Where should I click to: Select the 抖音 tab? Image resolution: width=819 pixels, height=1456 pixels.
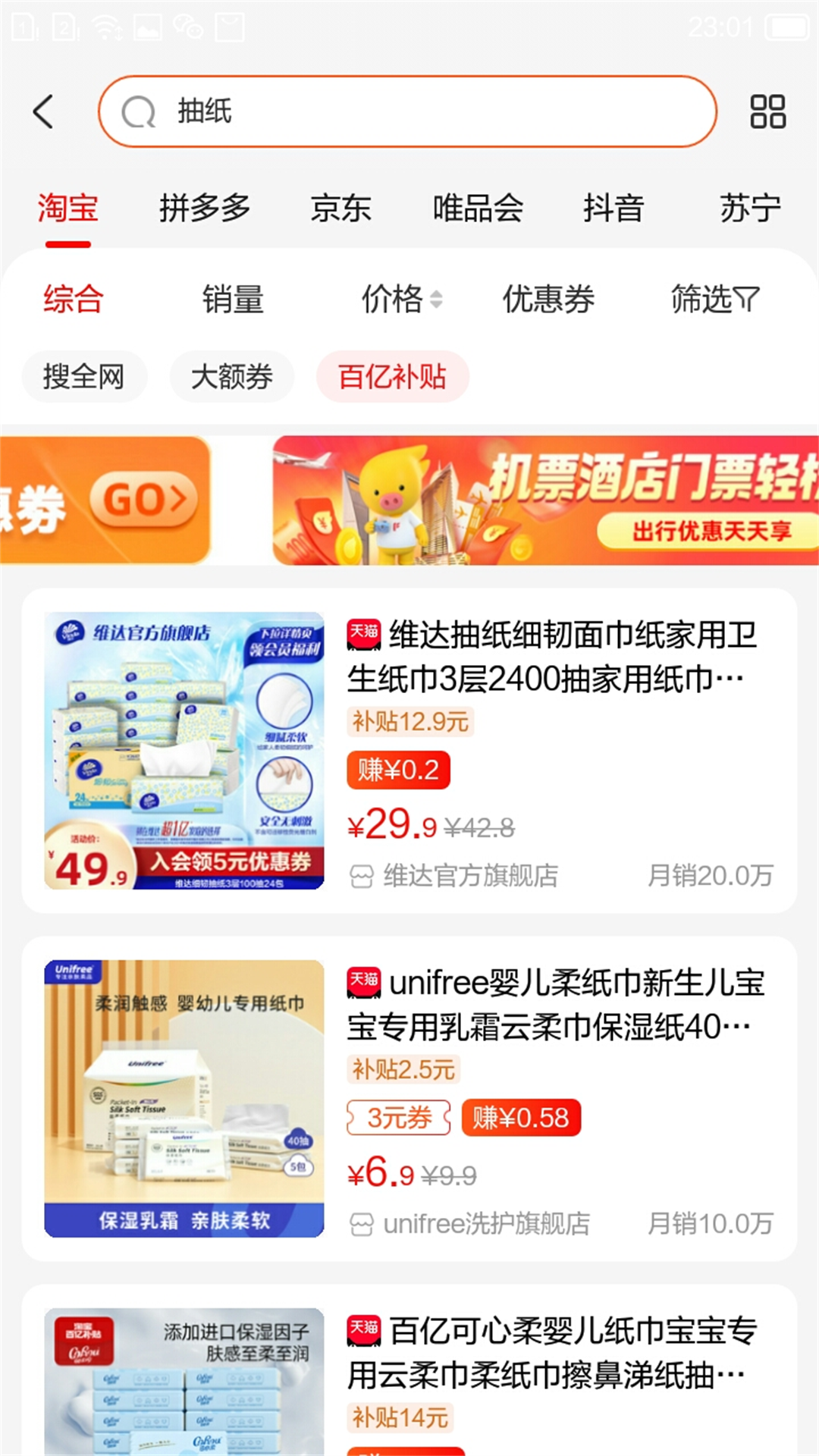pyautogui.click(x=613, y=208)
